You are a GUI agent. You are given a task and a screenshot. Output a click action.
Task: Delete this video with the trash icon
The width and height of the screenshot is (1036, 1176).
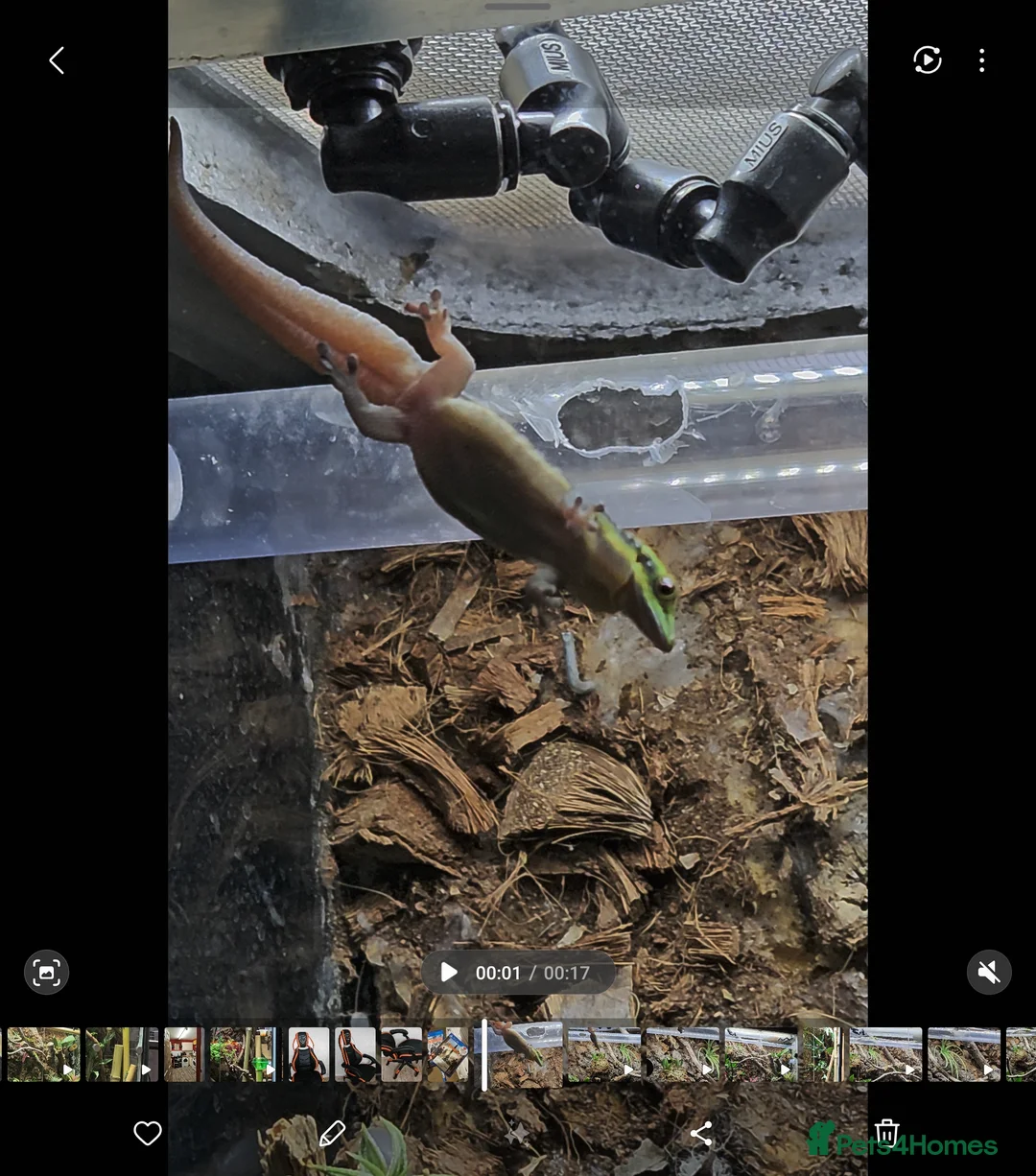click(x=886, y=1134)
